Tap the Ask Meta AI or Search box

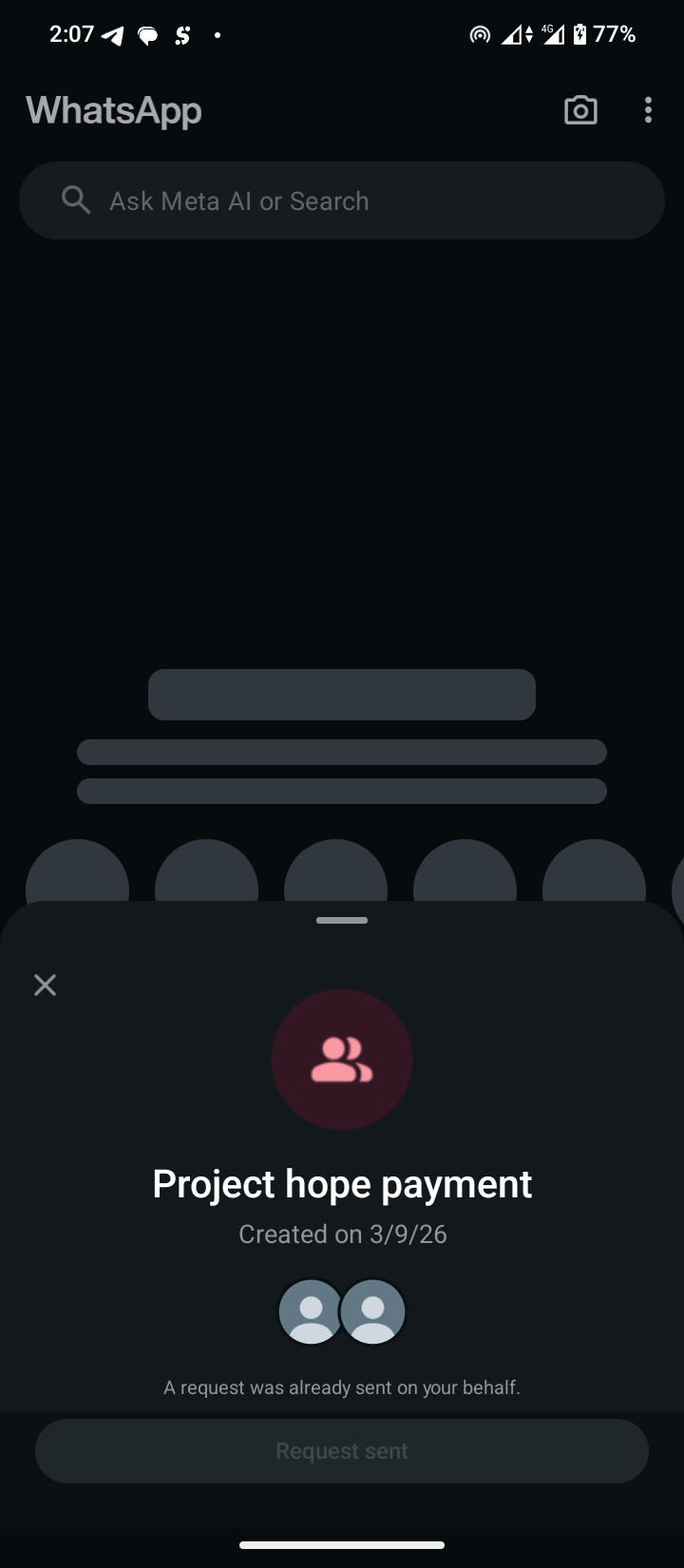[342, 201]
